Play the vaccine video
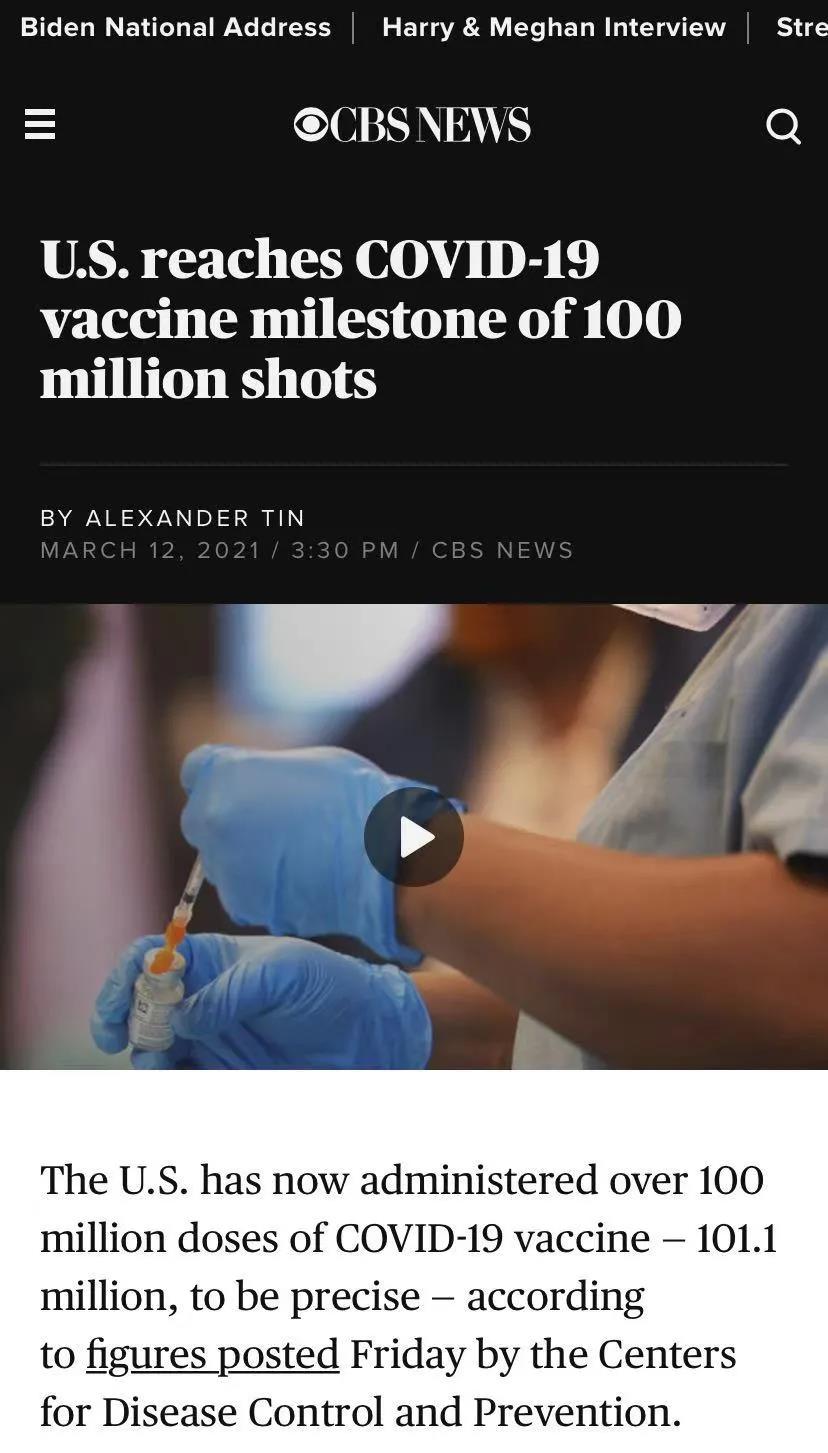Screen dimensions: 828x1453 point(414,837)
